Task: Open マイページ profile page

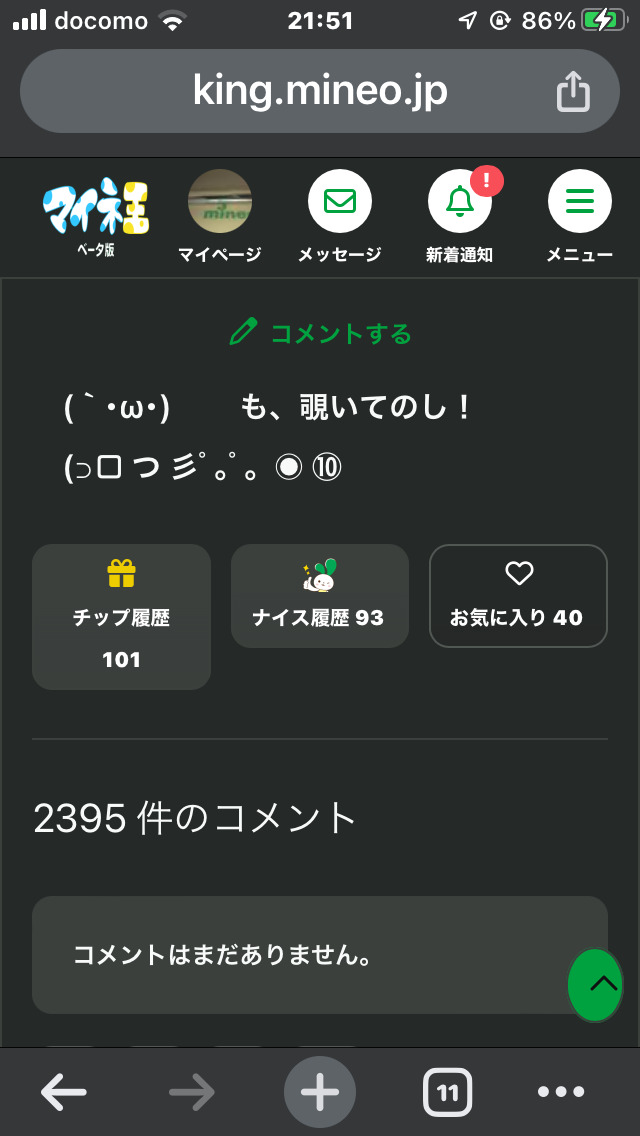Action: 220,215
